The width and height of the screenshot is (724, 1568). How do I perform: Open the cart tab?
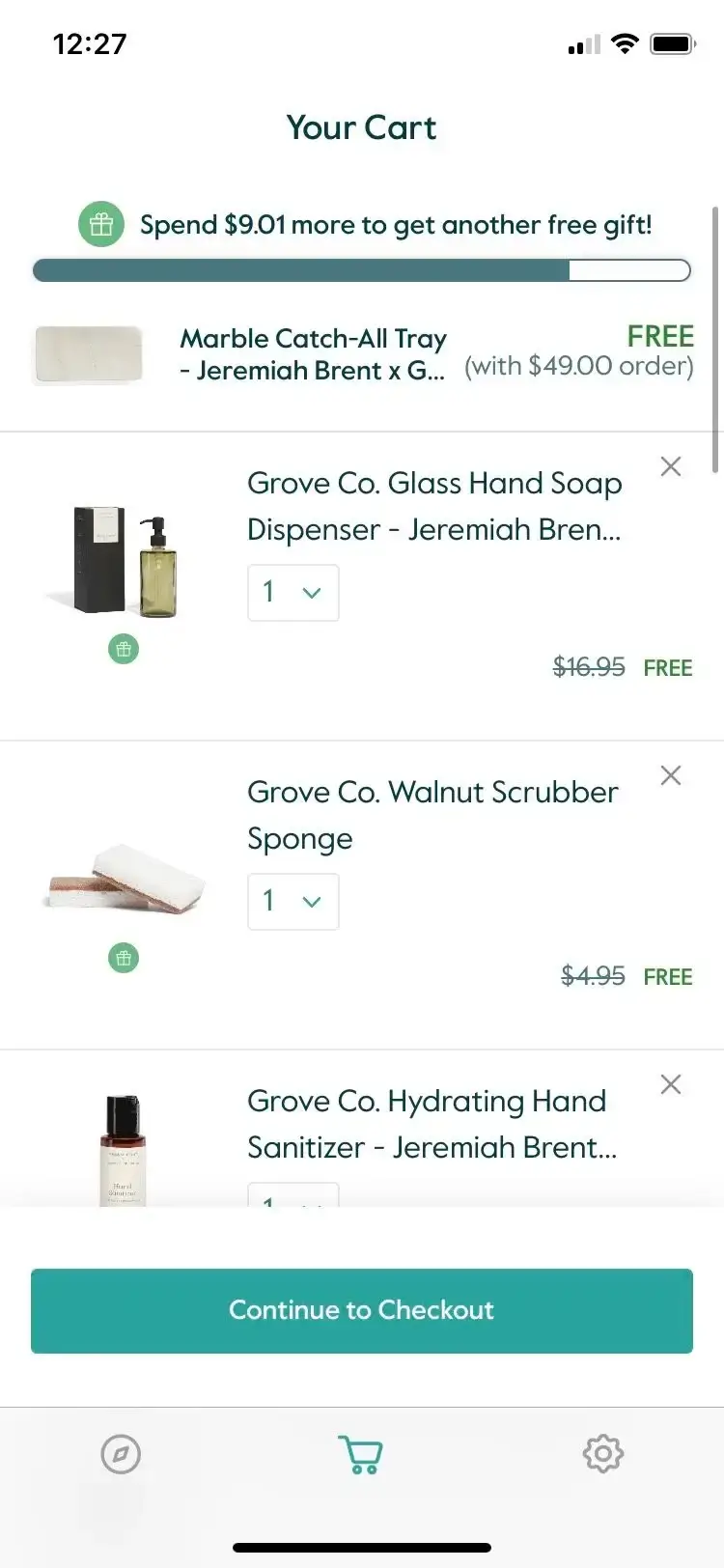361,1454
